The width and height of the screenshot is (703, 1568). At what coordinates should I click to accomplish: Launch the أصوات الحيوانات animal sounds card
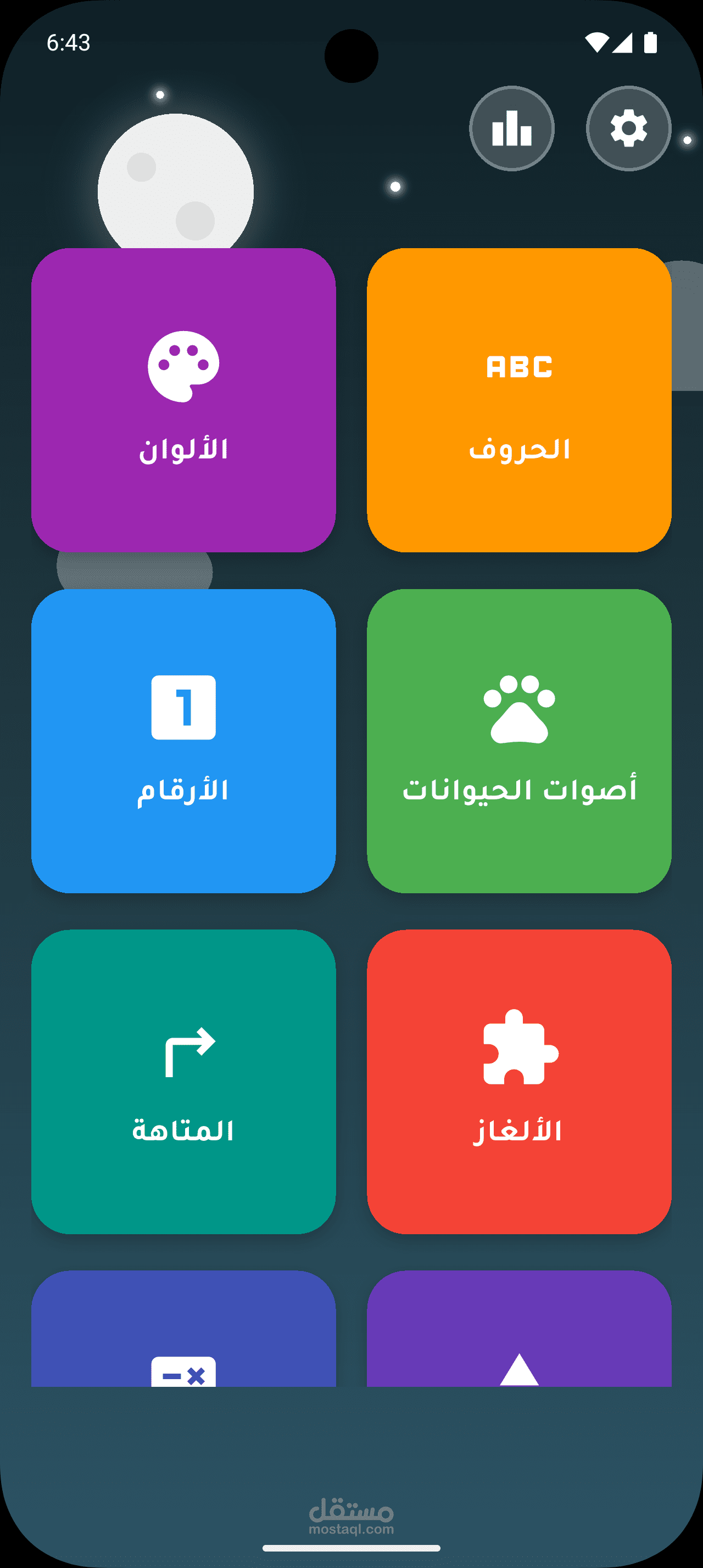coord(518,741)
